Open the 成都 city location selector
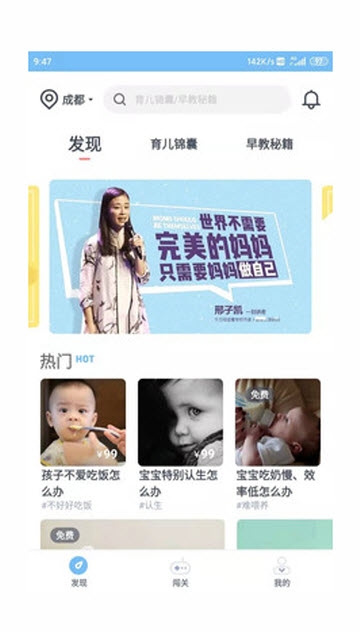This screenshot has width=360, height=632. click(67, 99)
